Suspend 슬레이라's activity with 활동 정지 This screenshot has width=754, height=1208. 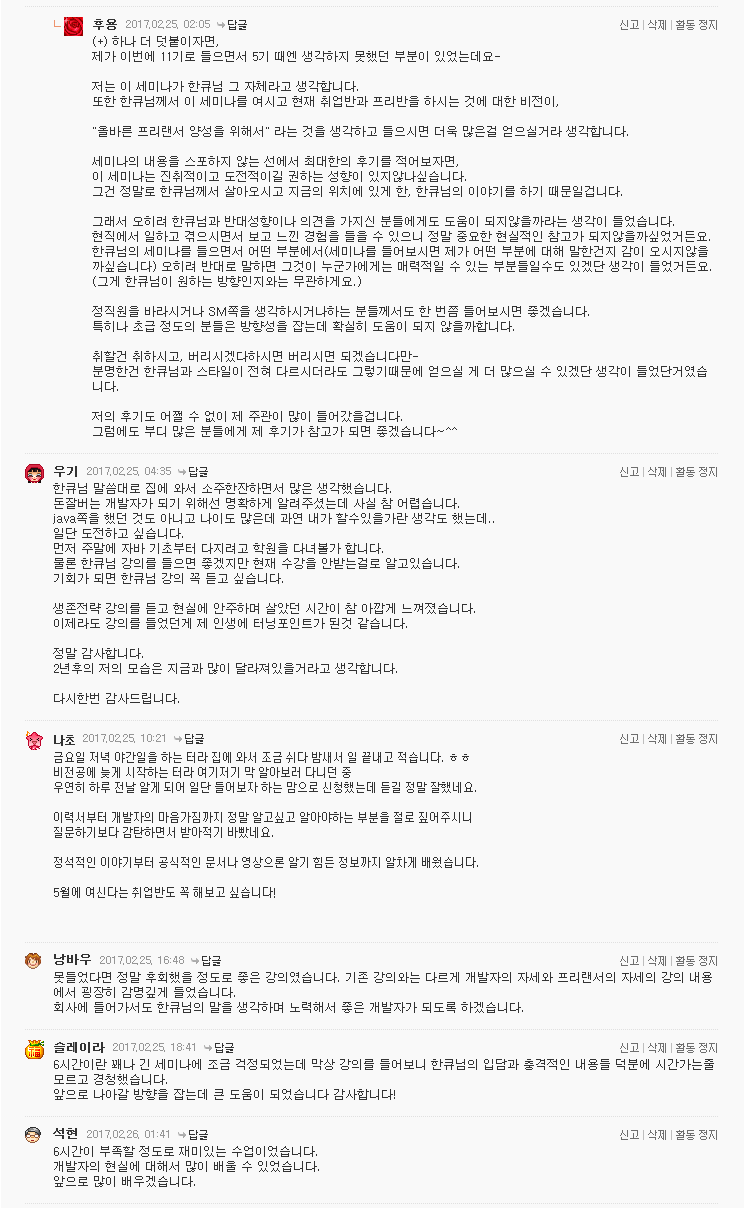point(696,1048)
